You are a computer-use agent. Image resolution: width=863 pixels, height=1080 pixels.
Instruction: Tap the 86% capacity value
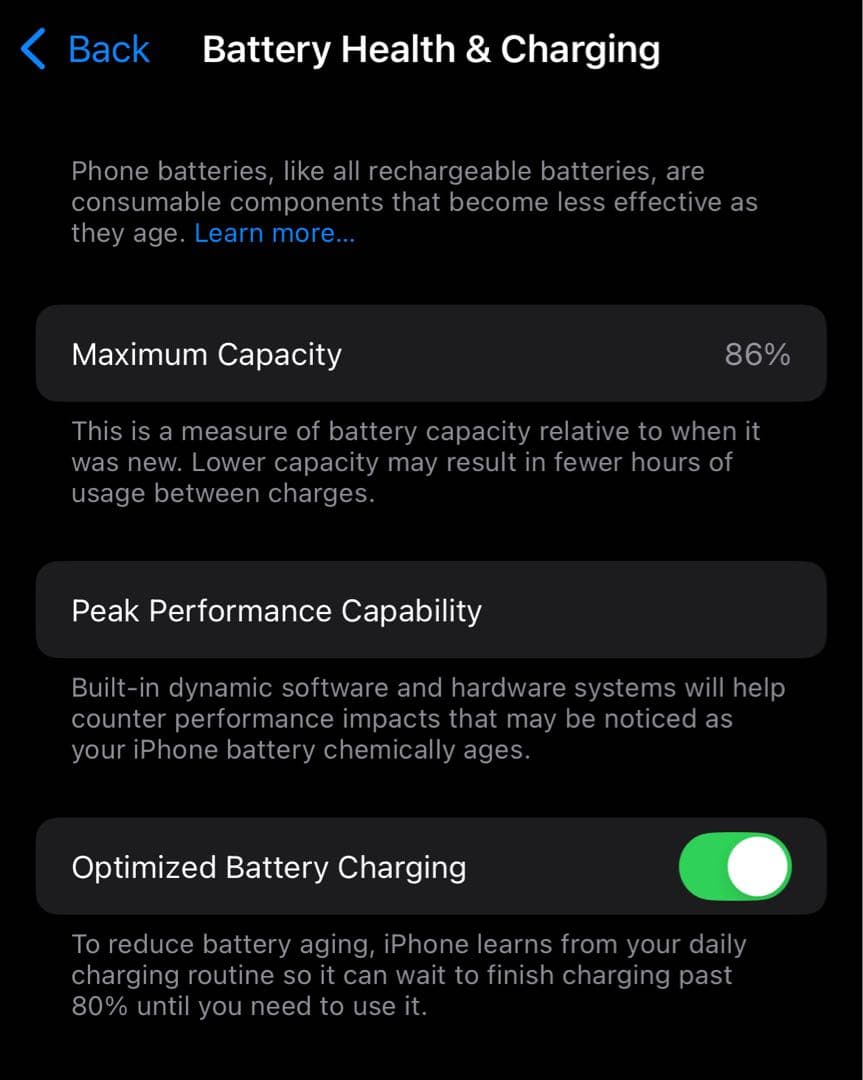pos(757,353)
